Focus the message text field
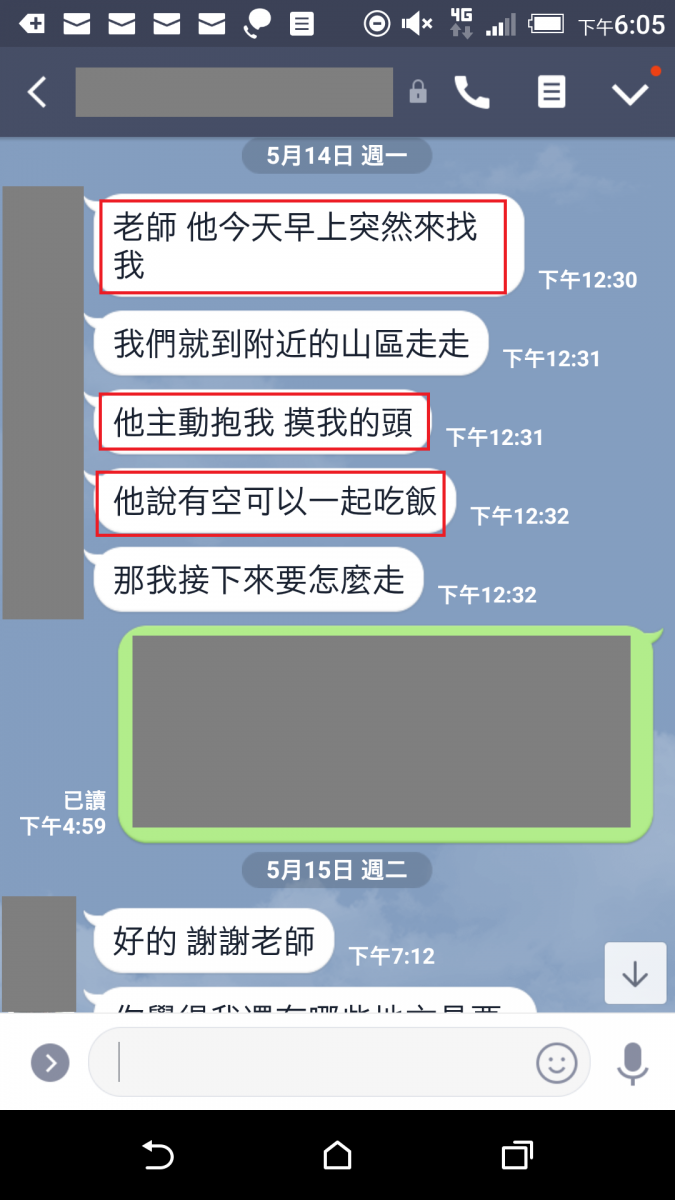This screenshot has width=675, height=1200. 320,1062
